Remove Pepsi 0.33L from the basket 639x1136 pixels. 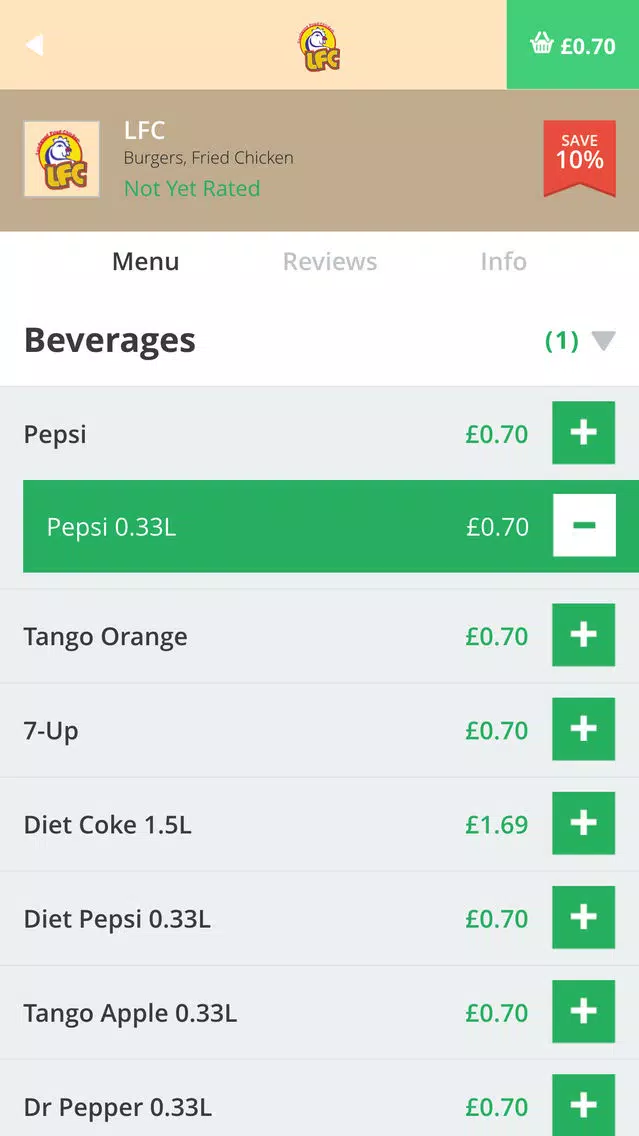point(584,525)
